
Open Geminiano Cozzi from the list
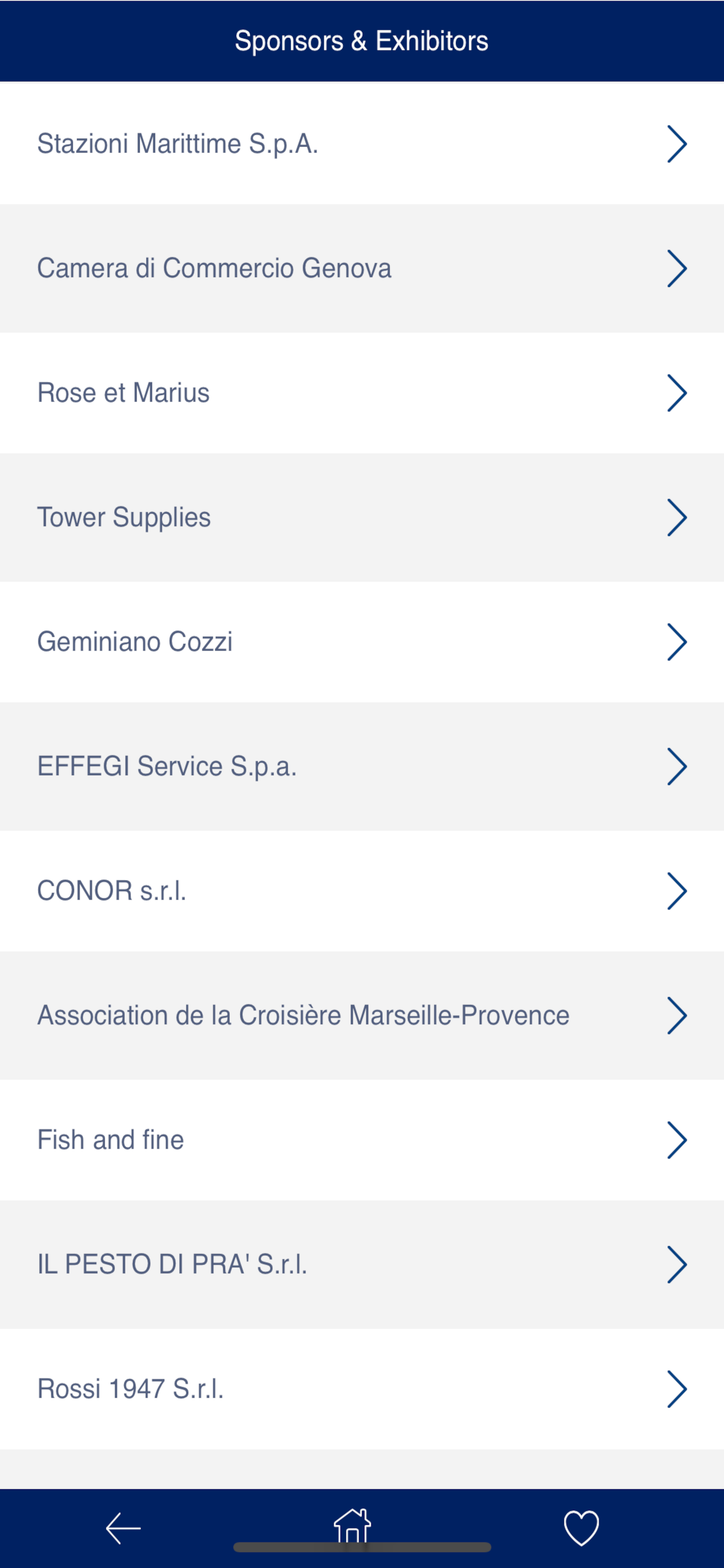tap(362, 642)
